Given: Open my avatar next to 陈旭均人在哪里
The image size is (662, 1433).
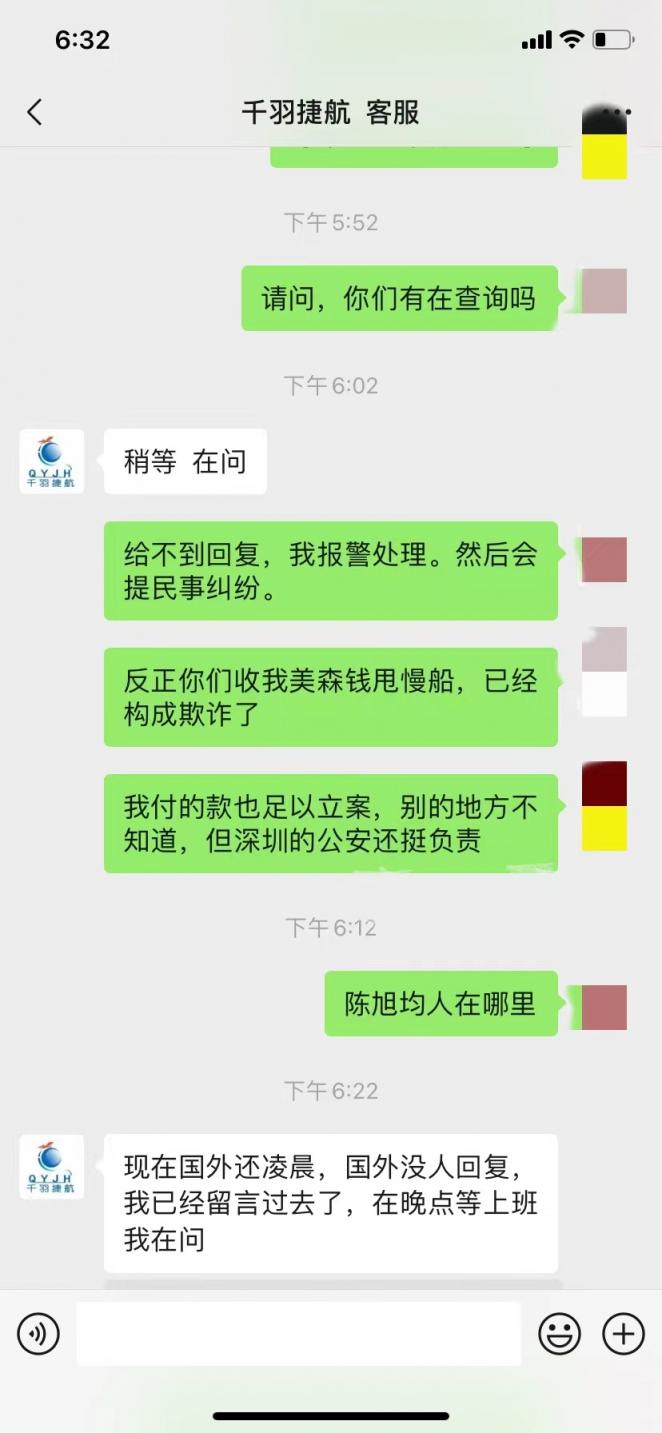Looking at the screenshot, I should 604,1007.
